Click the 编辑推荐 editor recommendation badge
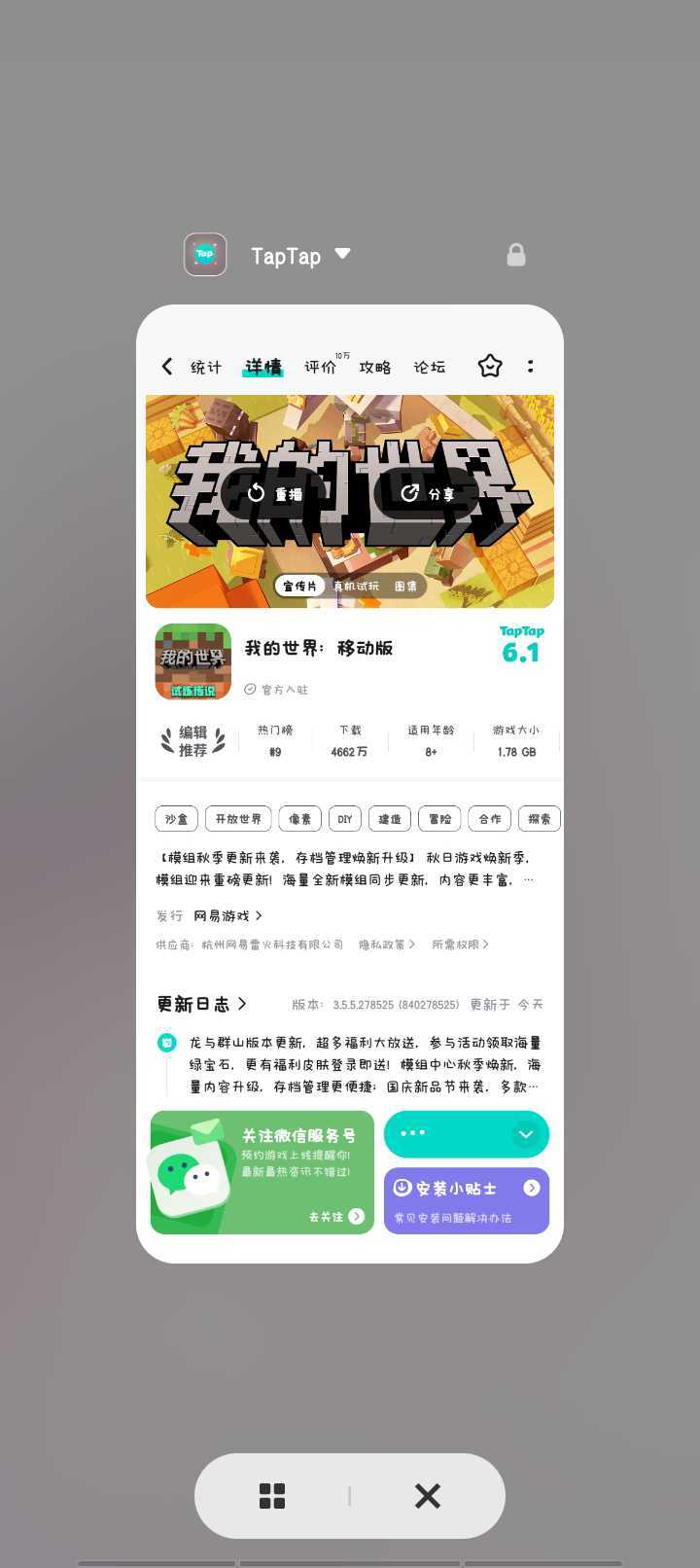The height and width of the screenshot is (1568, 700). [192, 741]
